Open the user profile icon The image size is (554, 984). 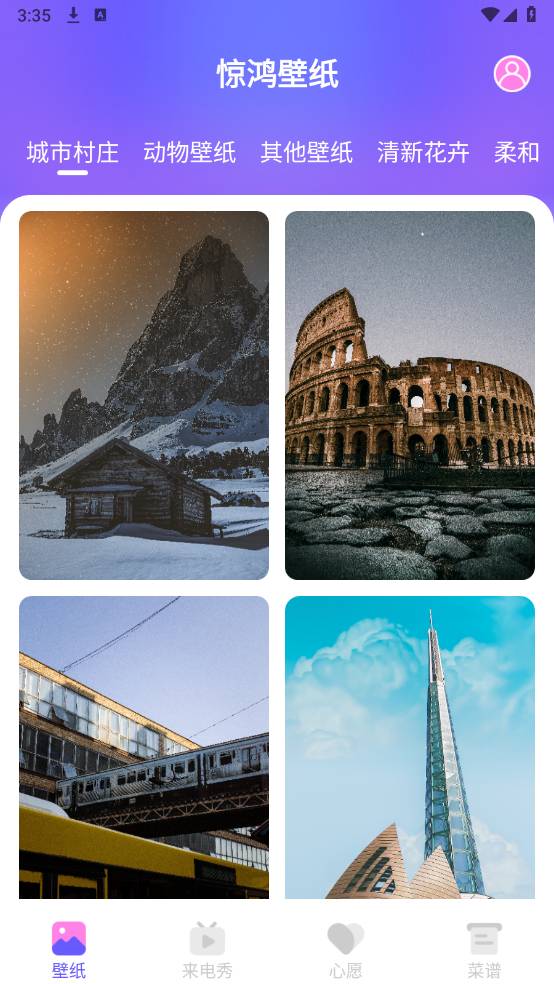pos(512,74)
